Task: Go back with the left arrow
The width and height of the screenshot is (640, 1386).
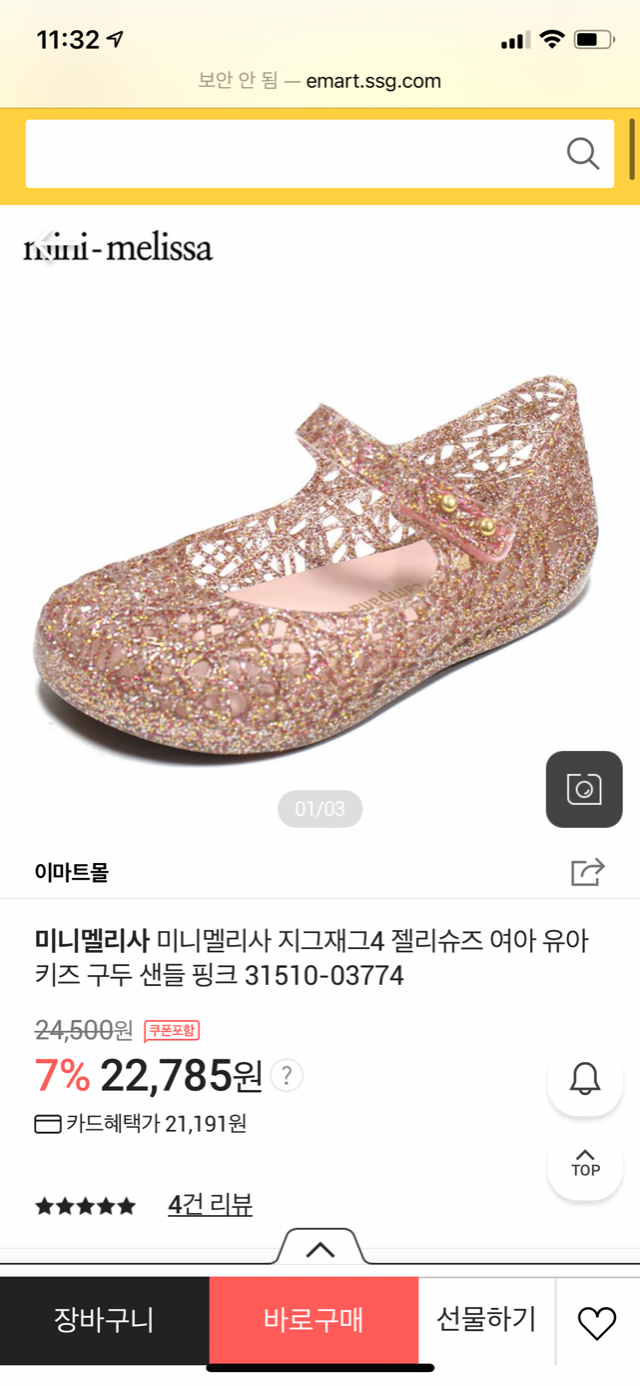Action: pyautogui.click(x=40, y=245)
